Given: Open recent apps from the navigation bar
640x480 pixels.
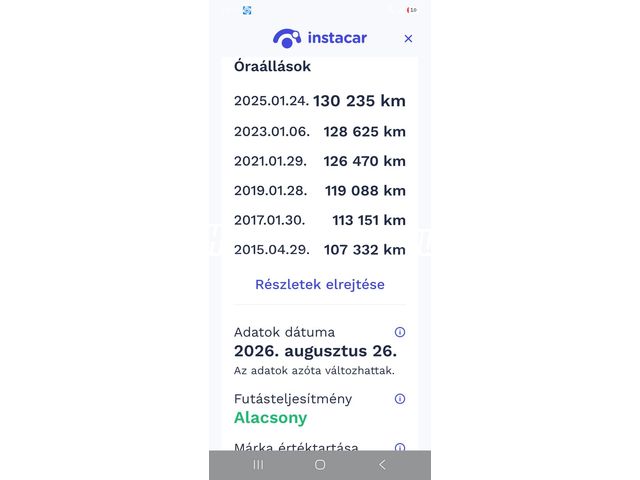Looking at the screenshot, I should click(x=258, y=464).
